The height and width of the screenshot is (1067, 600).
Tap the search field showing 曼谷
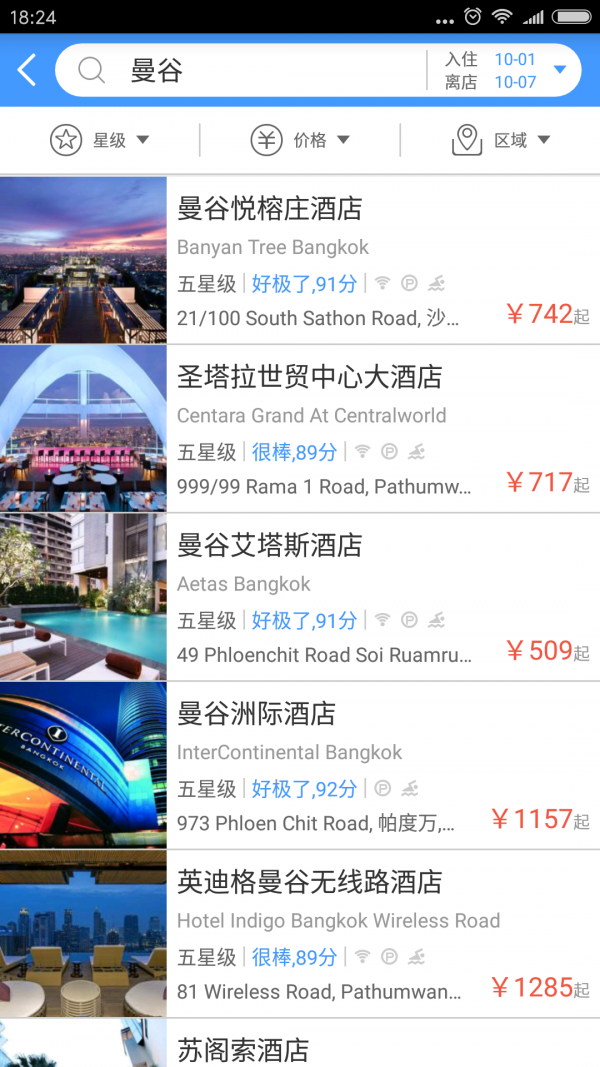250,70
